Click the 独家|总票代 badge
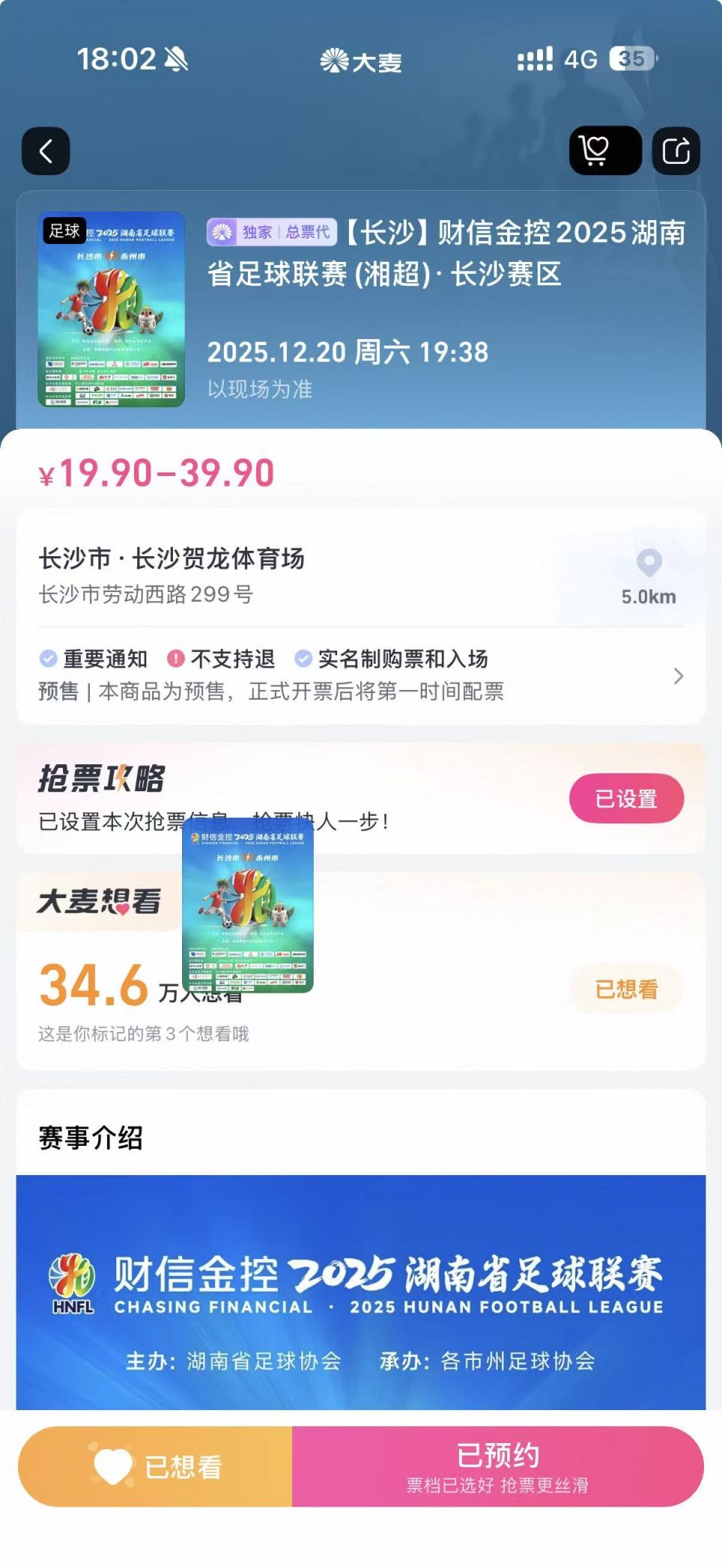 [x=270, y=233]
